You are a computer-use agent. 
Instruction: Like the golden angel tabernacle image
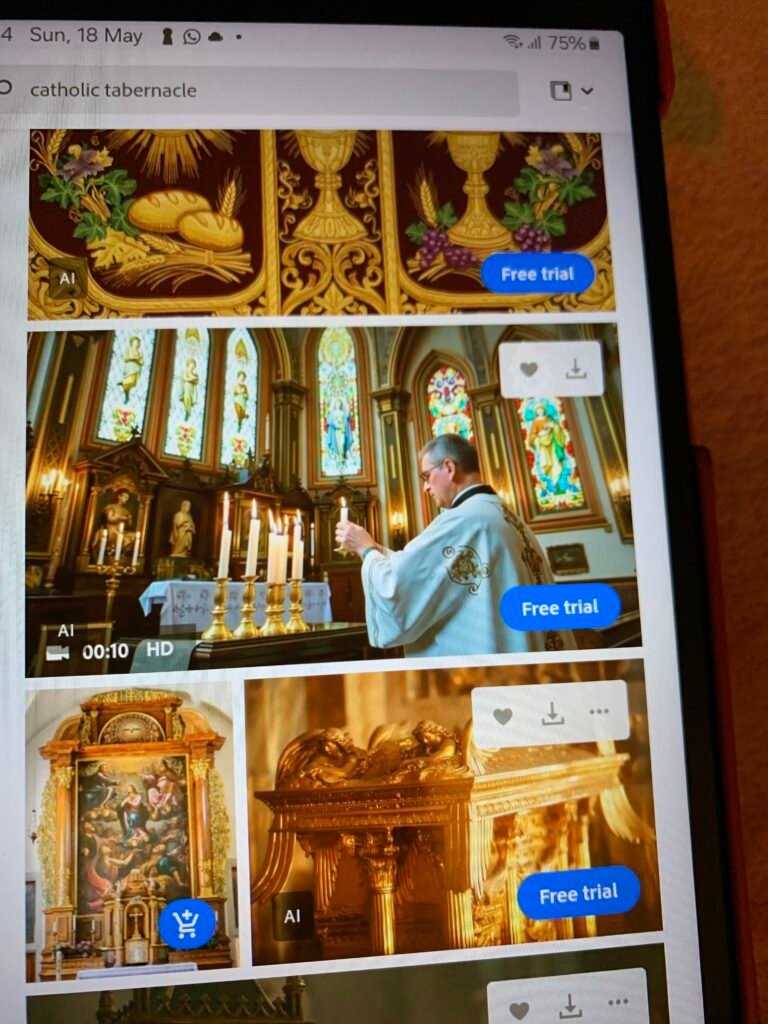(x=503, y=715)
